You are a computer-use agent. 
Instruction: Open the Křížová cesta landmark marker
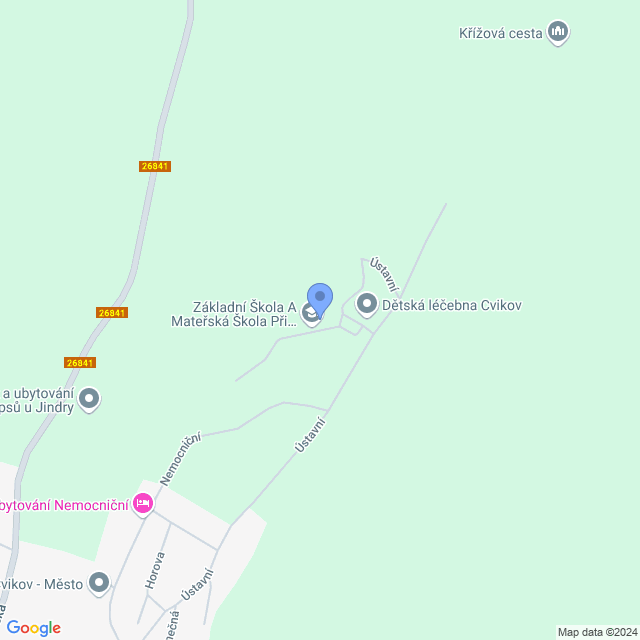tap(558, 33)
